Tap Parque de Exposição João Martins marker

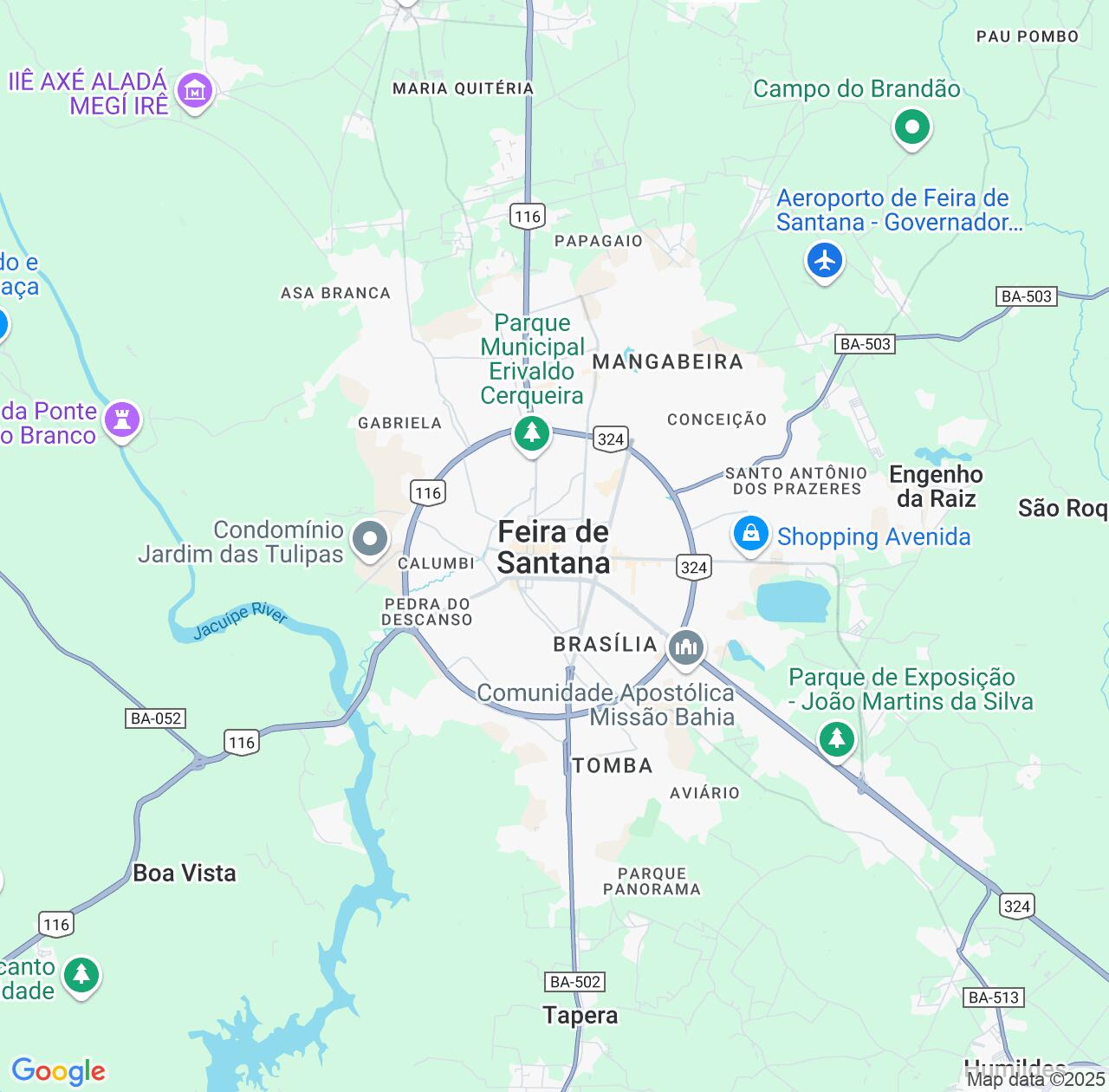click(x=836, y=739)
